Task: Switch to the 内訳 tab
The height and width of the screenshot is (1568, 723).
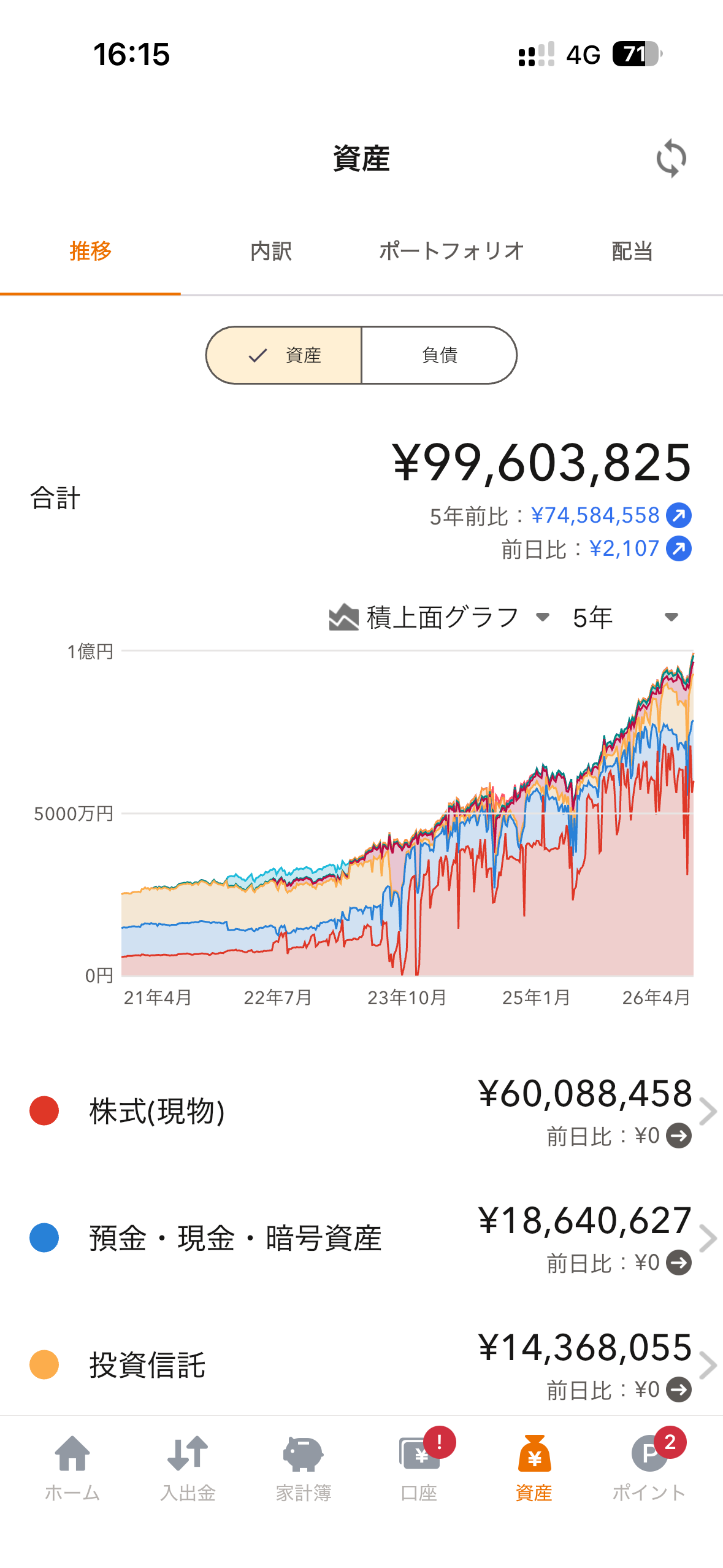Action: (x=270, y=251)
